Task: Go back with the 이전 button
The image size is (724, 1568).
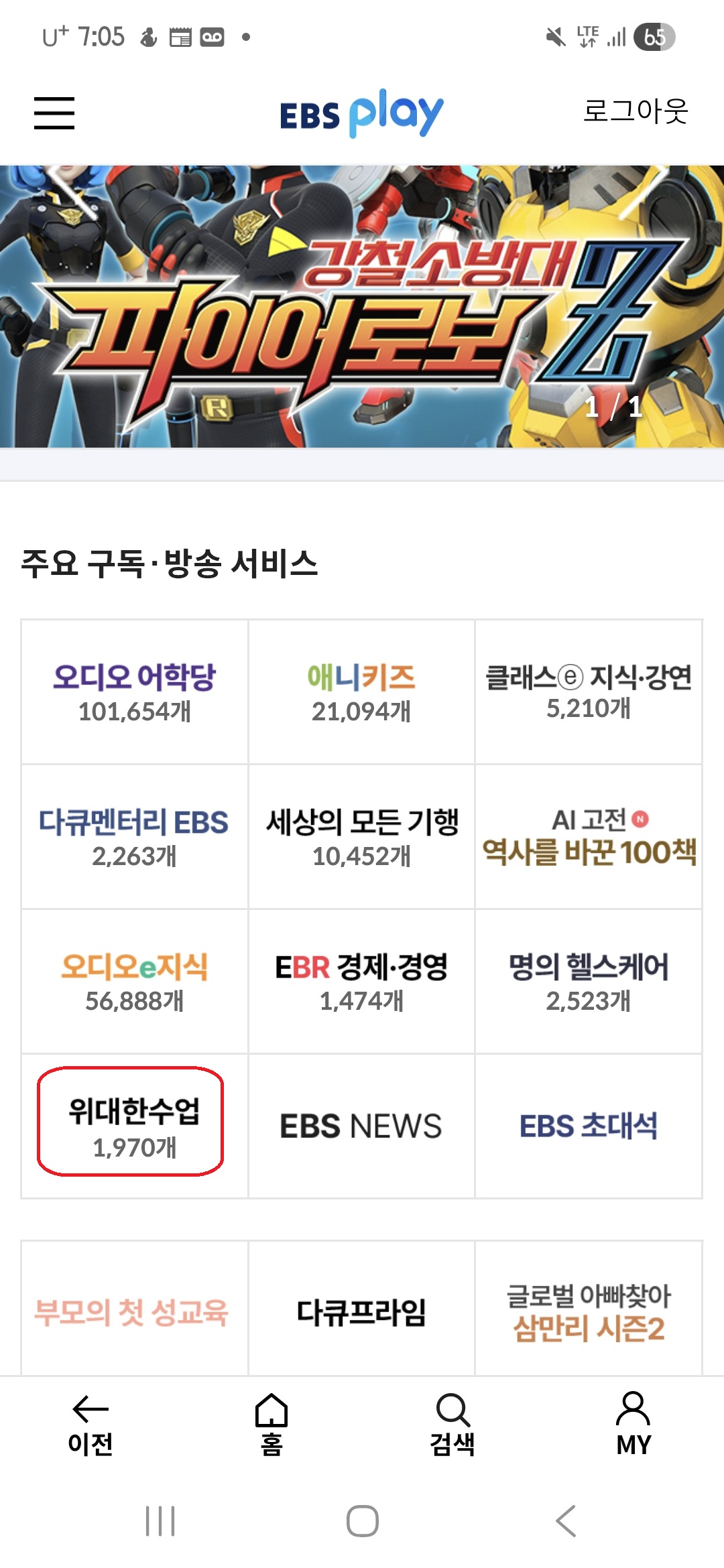Action: (x=90, y=1425)
